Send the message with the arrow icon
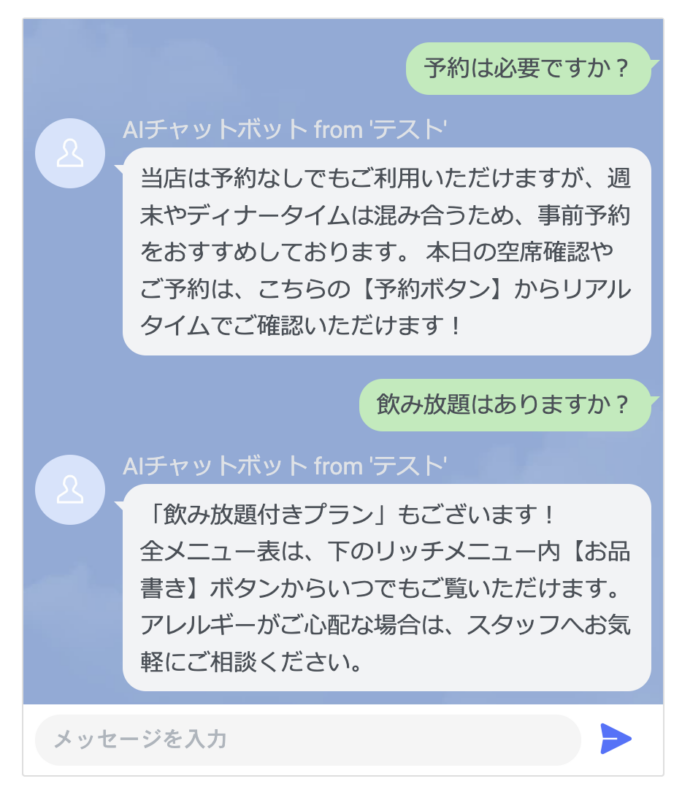 click(616, 739)
